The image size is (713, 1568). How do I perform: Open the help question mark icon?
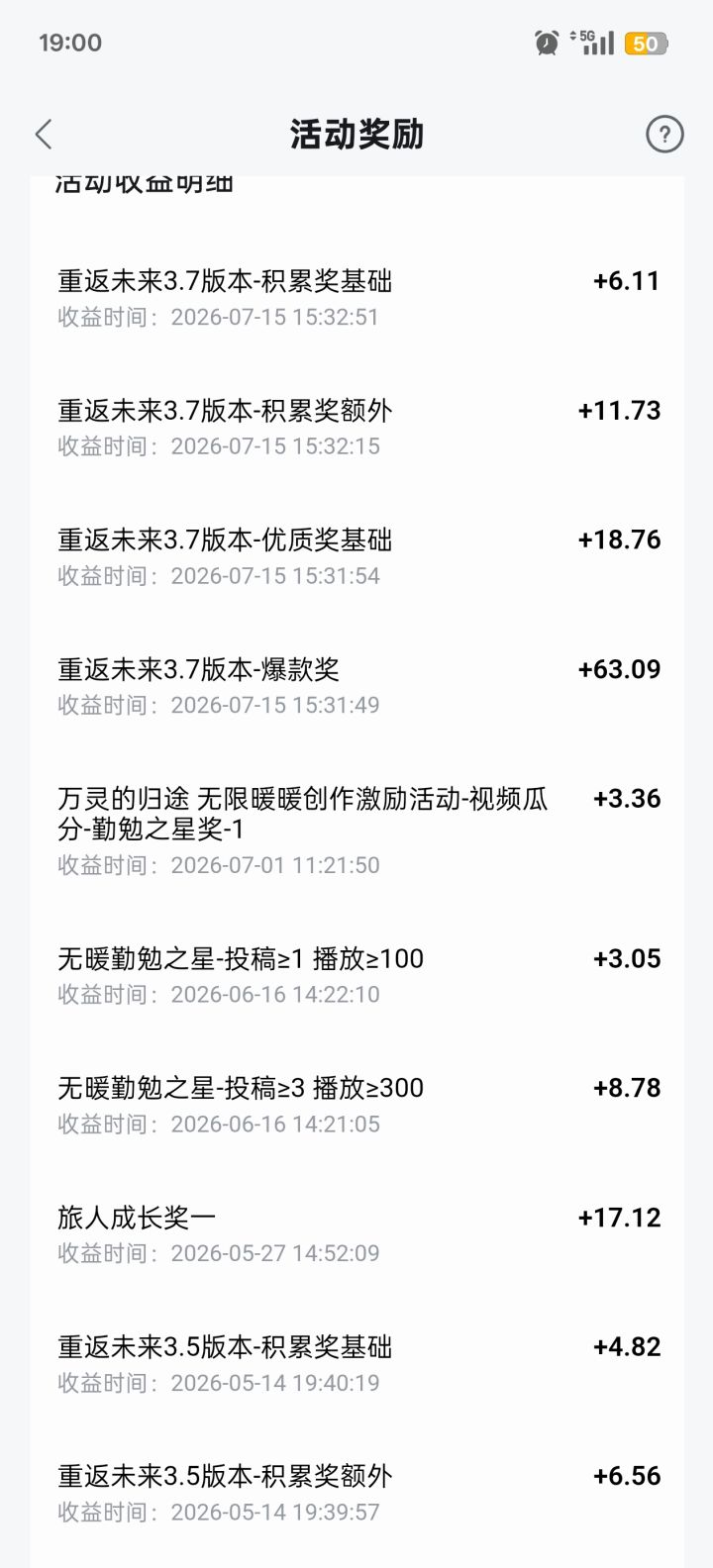[664, 134]
